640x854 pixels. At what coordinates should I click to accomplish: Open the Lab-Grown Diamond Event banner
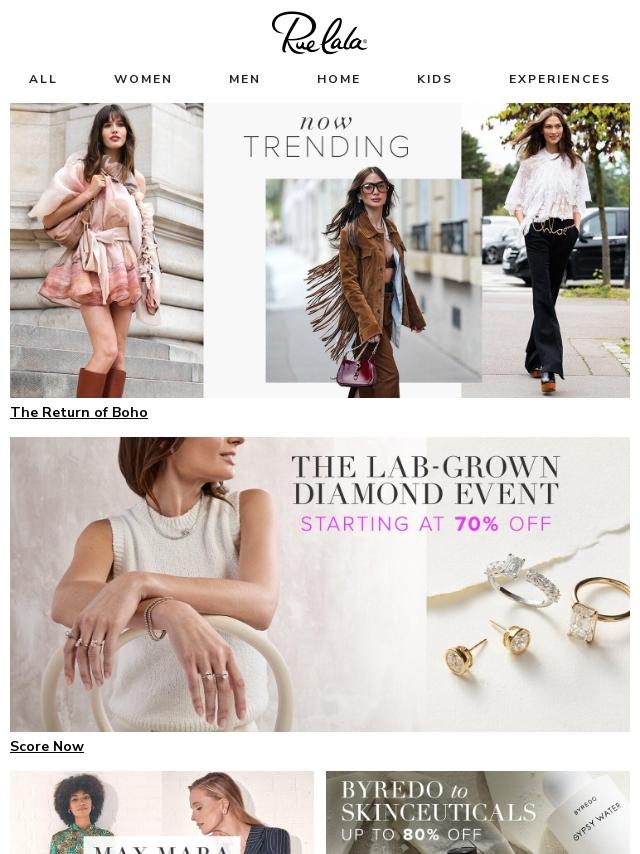[x=320, y=584]
